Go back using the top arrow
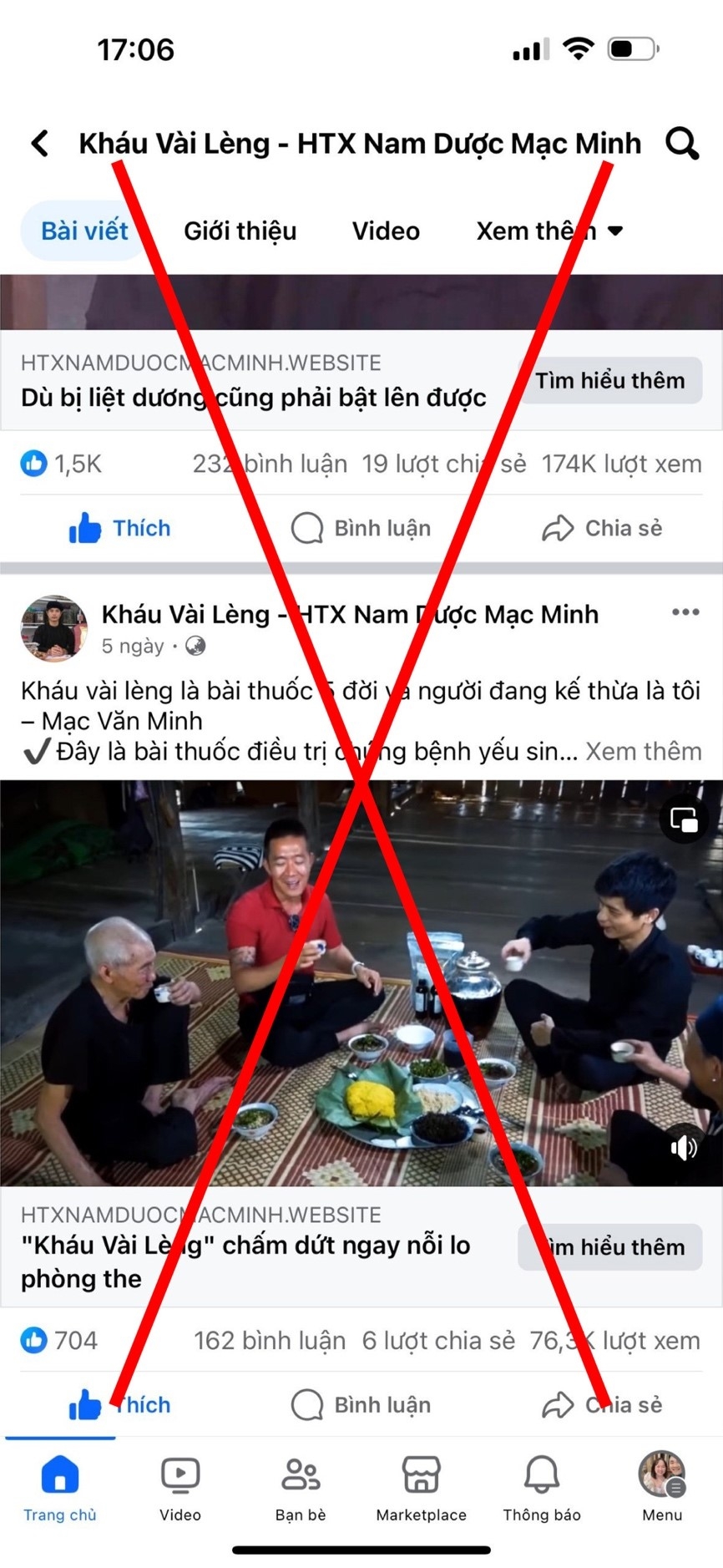 [x=40, y=143]
